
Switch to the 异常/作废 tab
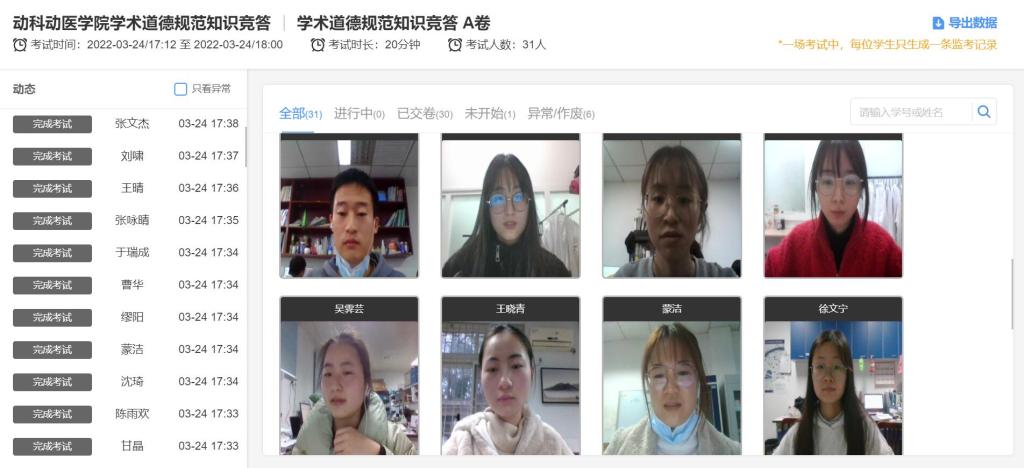click(x=560, y=113)
